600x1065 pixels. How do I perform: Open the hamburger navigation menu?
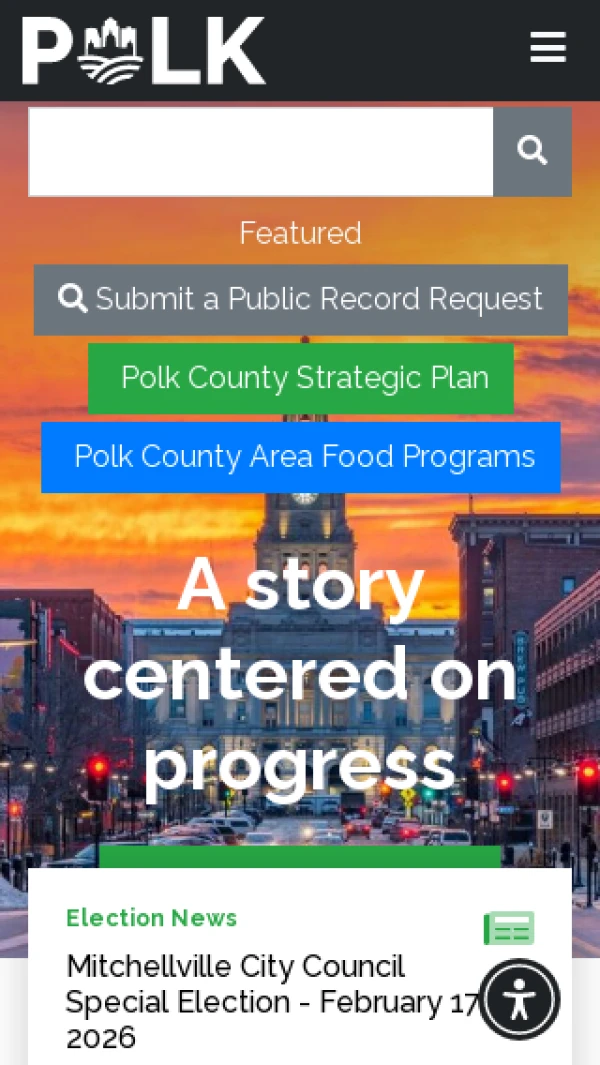click(x=547, y=47)
